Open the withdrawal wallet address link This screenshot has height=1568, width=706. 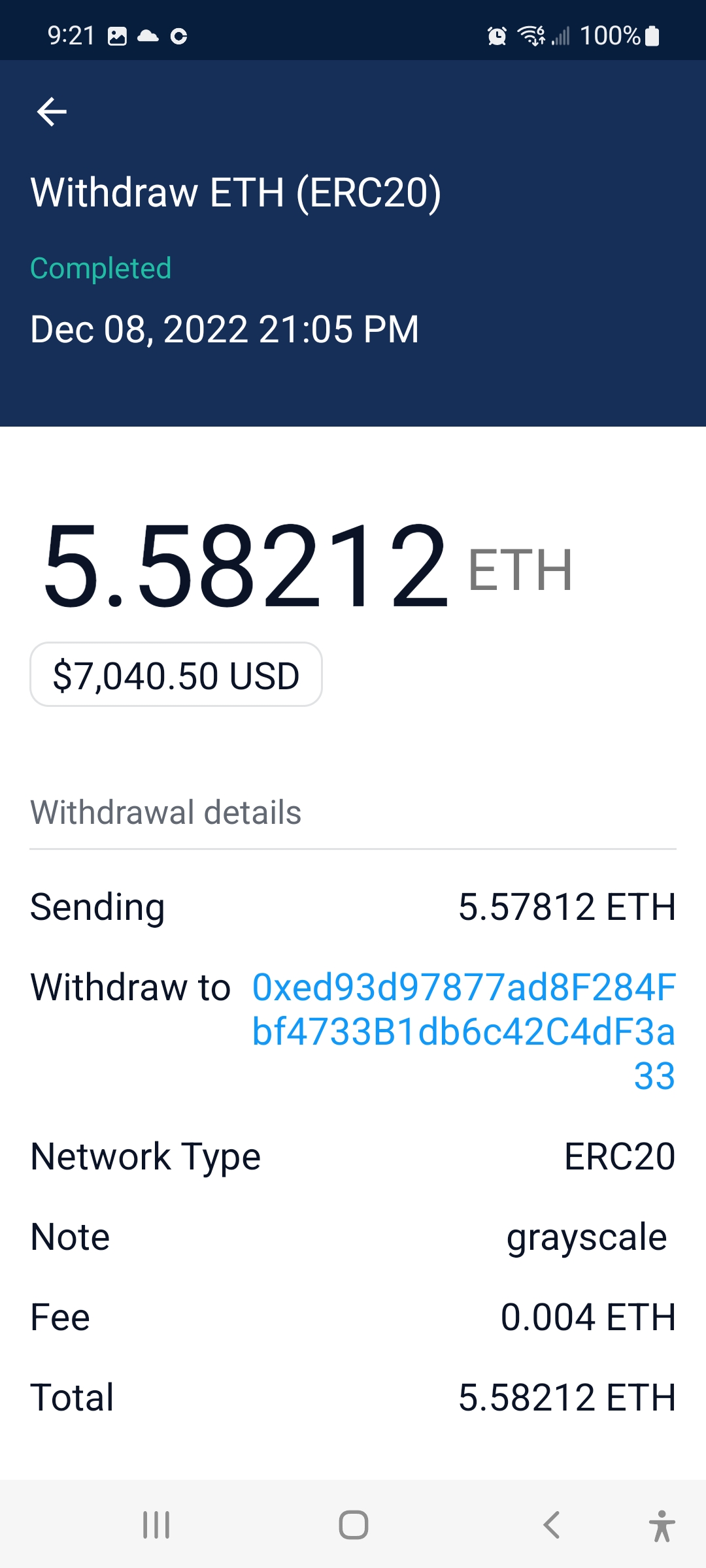(463, 1030)
